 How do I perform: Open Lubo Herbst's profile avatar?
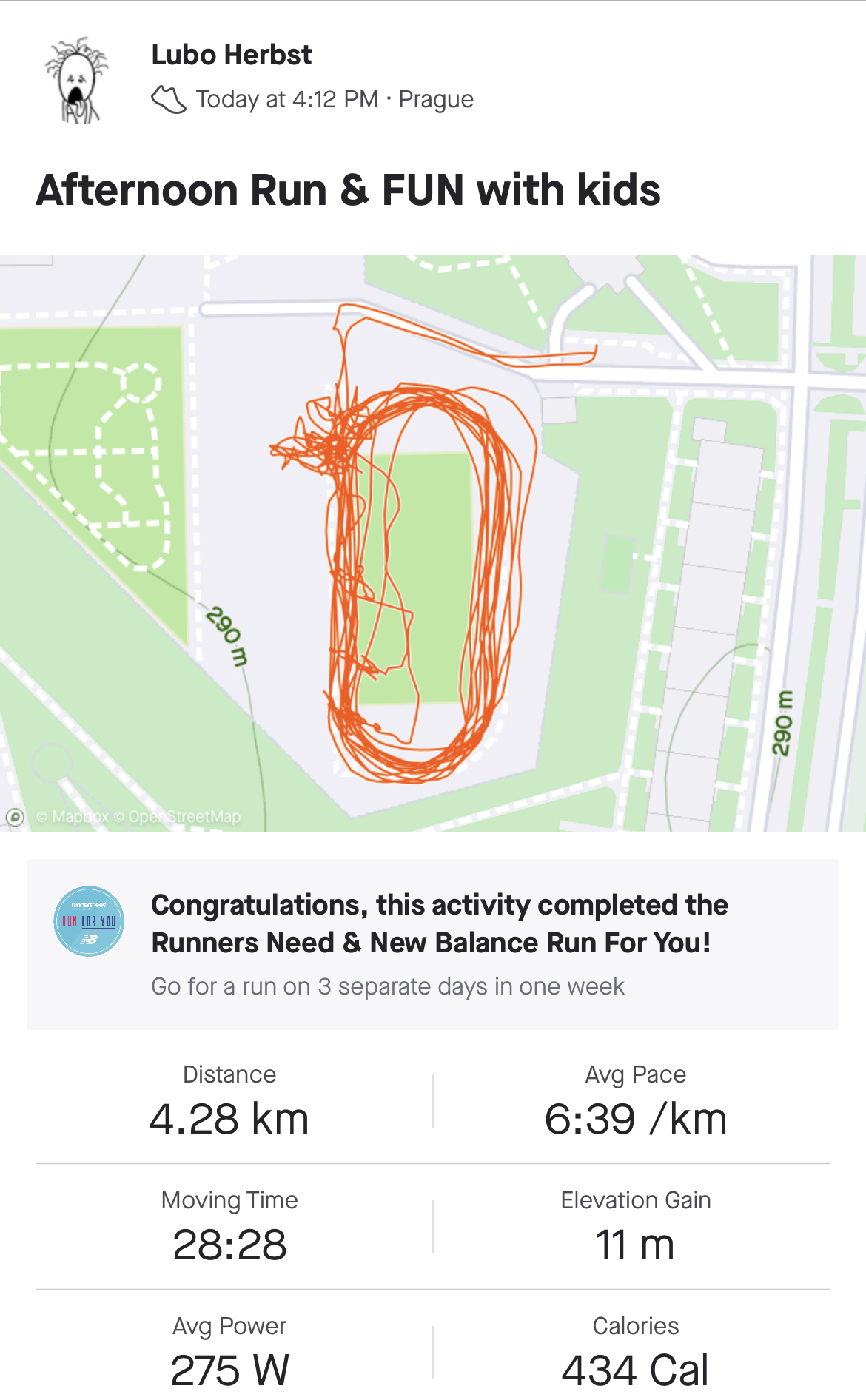coord(77,81)
